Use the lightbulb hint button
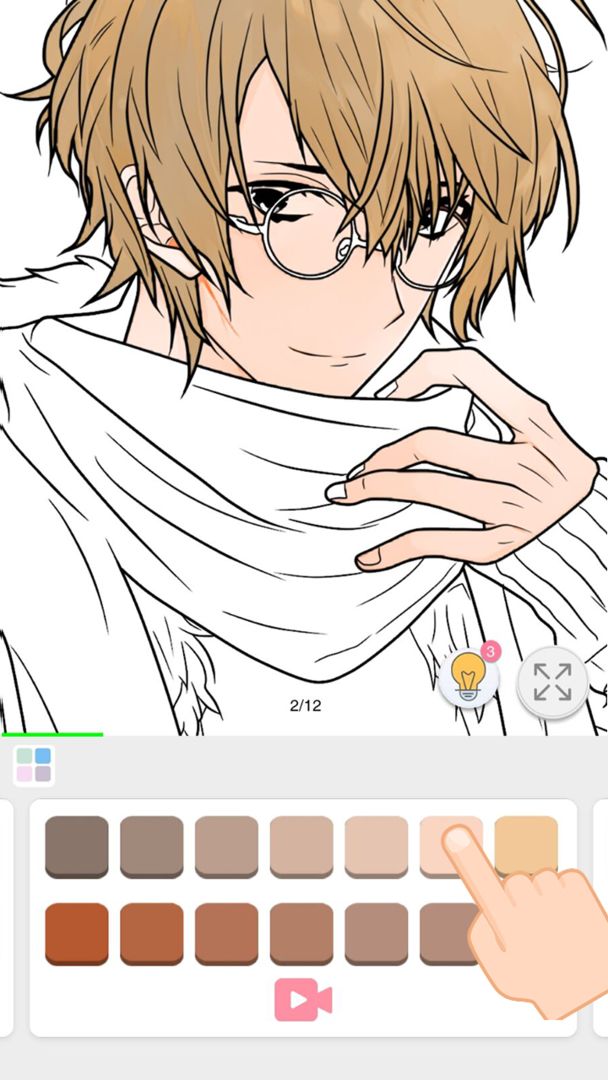This screenshot has height=1080, width=608. (x=467, y=681)
